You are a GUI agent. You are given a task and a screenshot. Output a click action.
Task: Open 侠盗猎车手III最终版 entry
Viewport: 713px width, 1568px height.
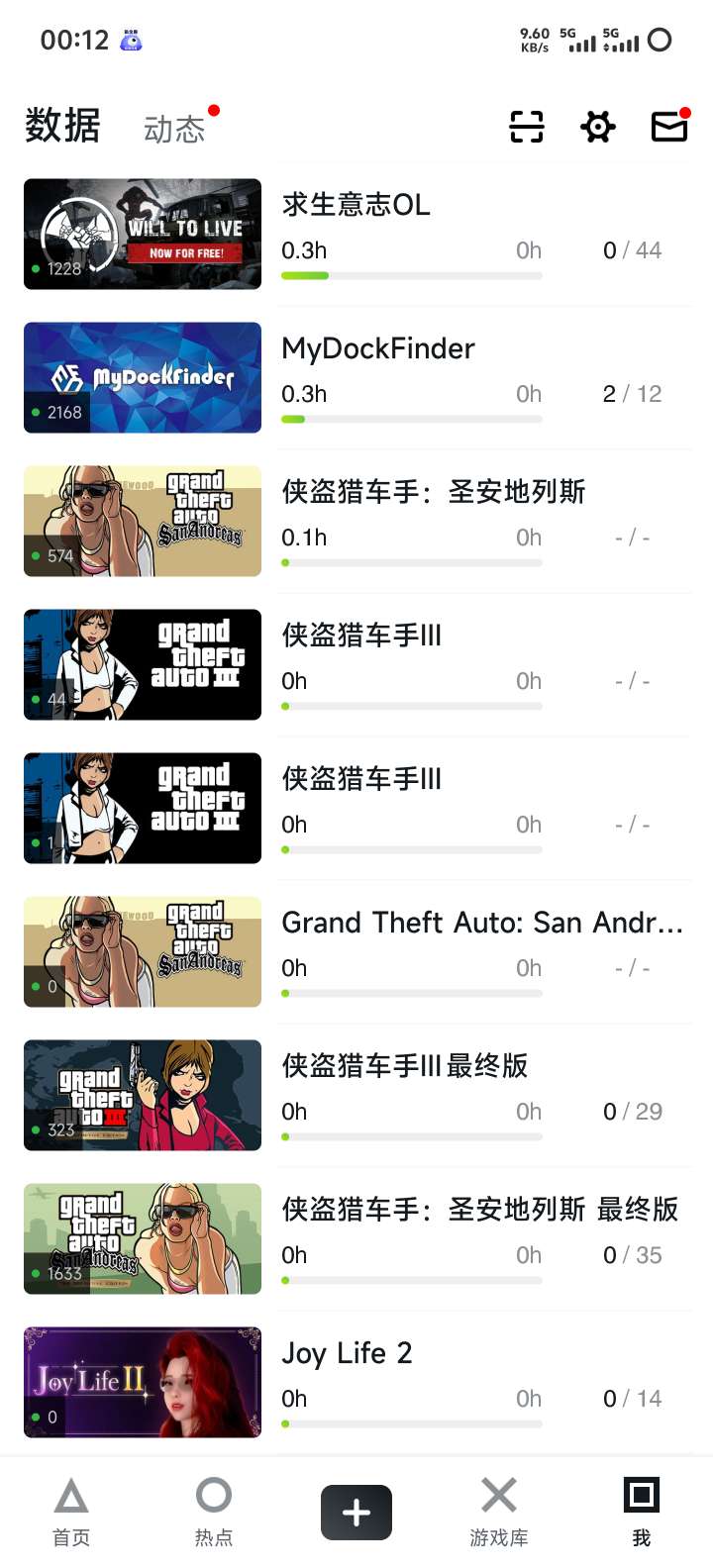click(x=356, y=1095)
